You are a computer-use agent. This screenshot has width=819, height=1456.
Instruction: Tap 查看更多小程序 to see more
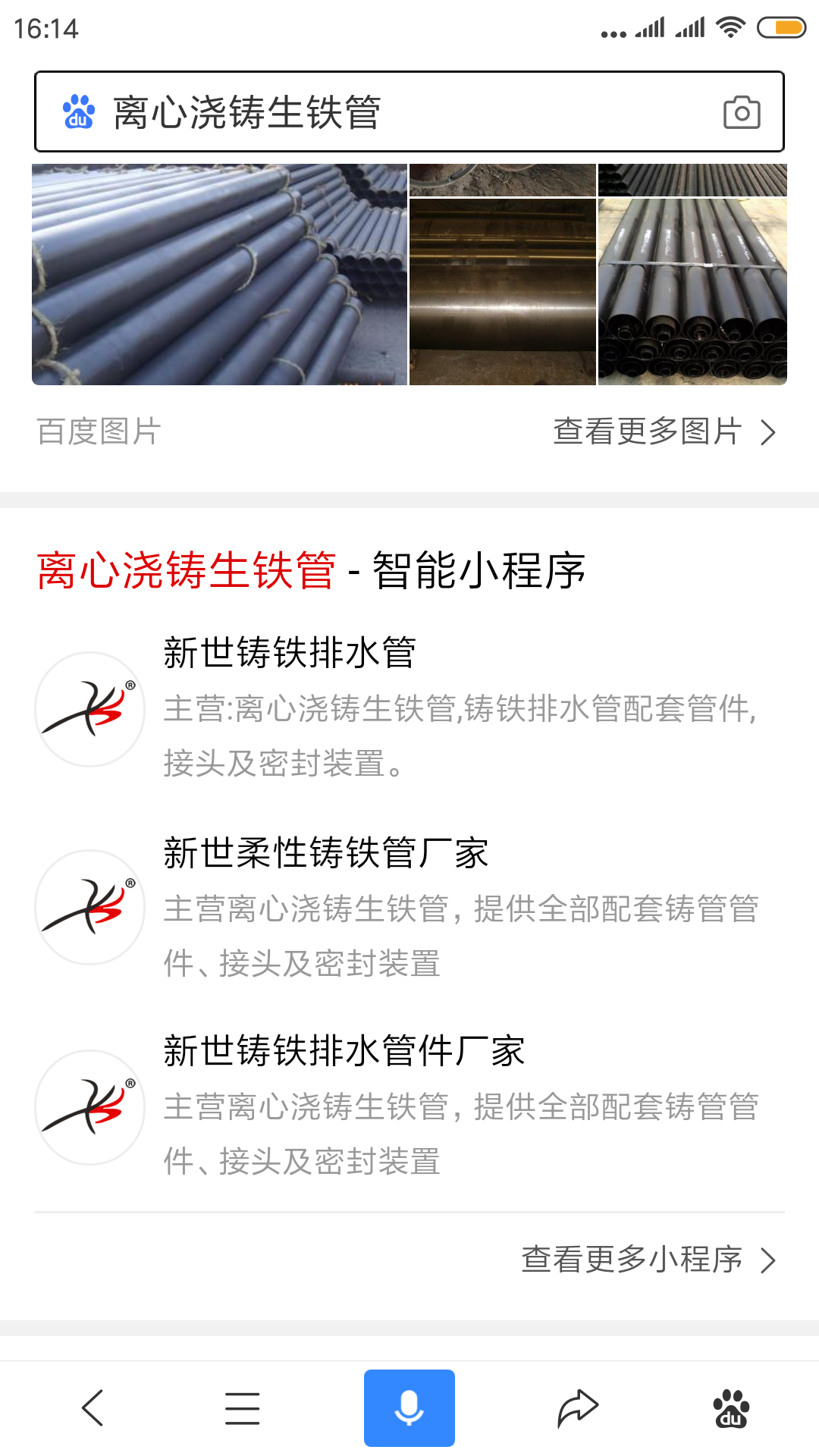click(x=648, y=1260)
